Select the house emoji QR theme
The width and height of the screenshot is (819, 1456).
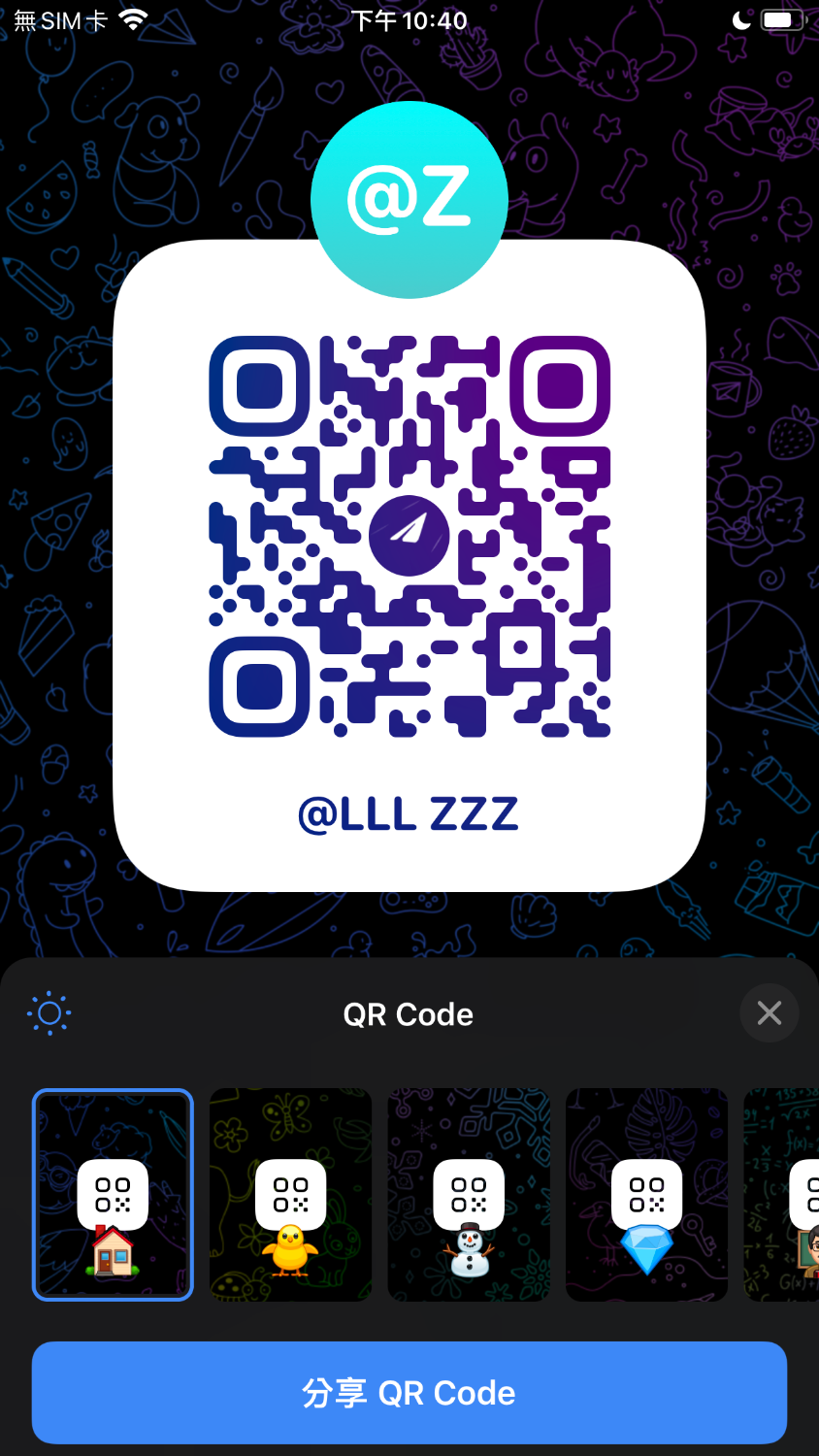pos(113,1195)
